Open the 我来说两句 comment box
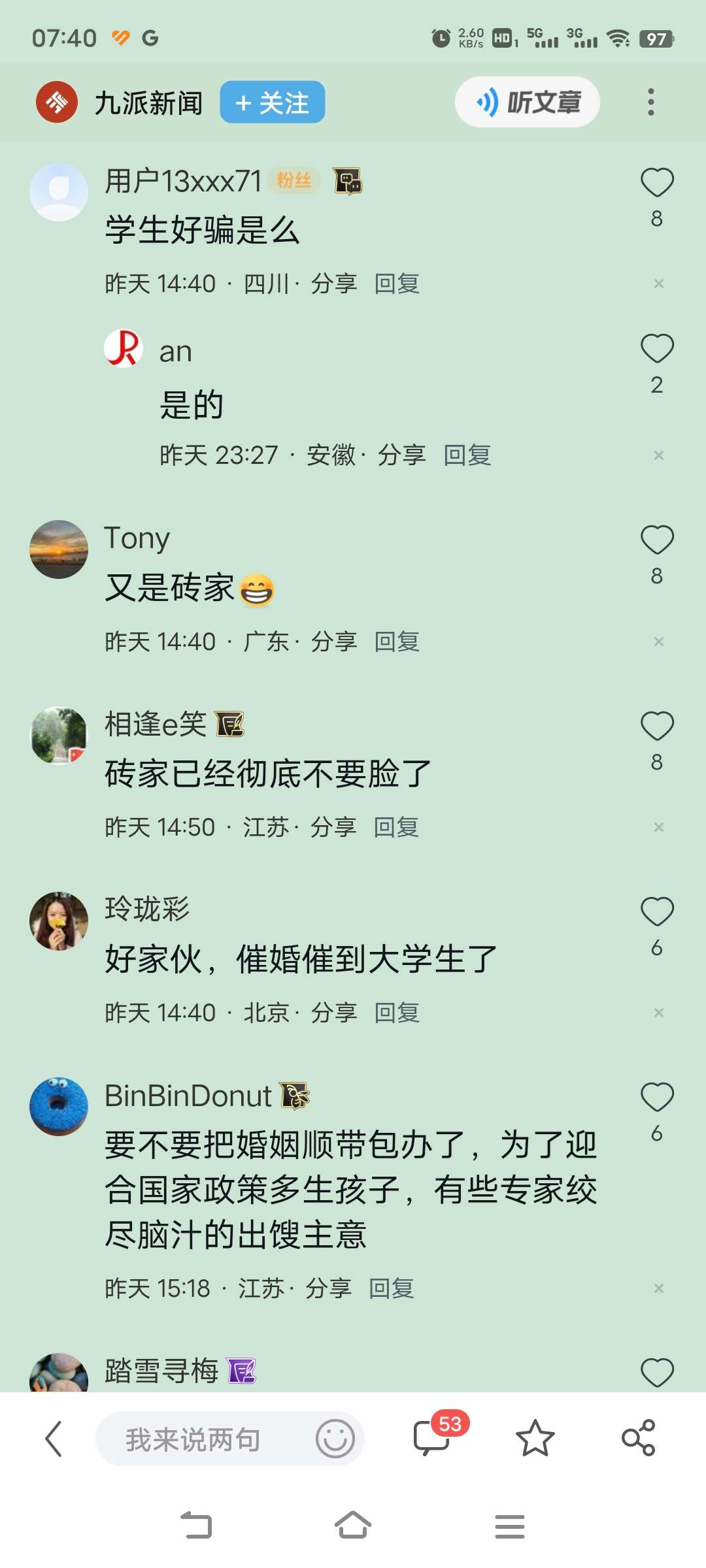706x1568 pixels. (x=196, y=1439)
